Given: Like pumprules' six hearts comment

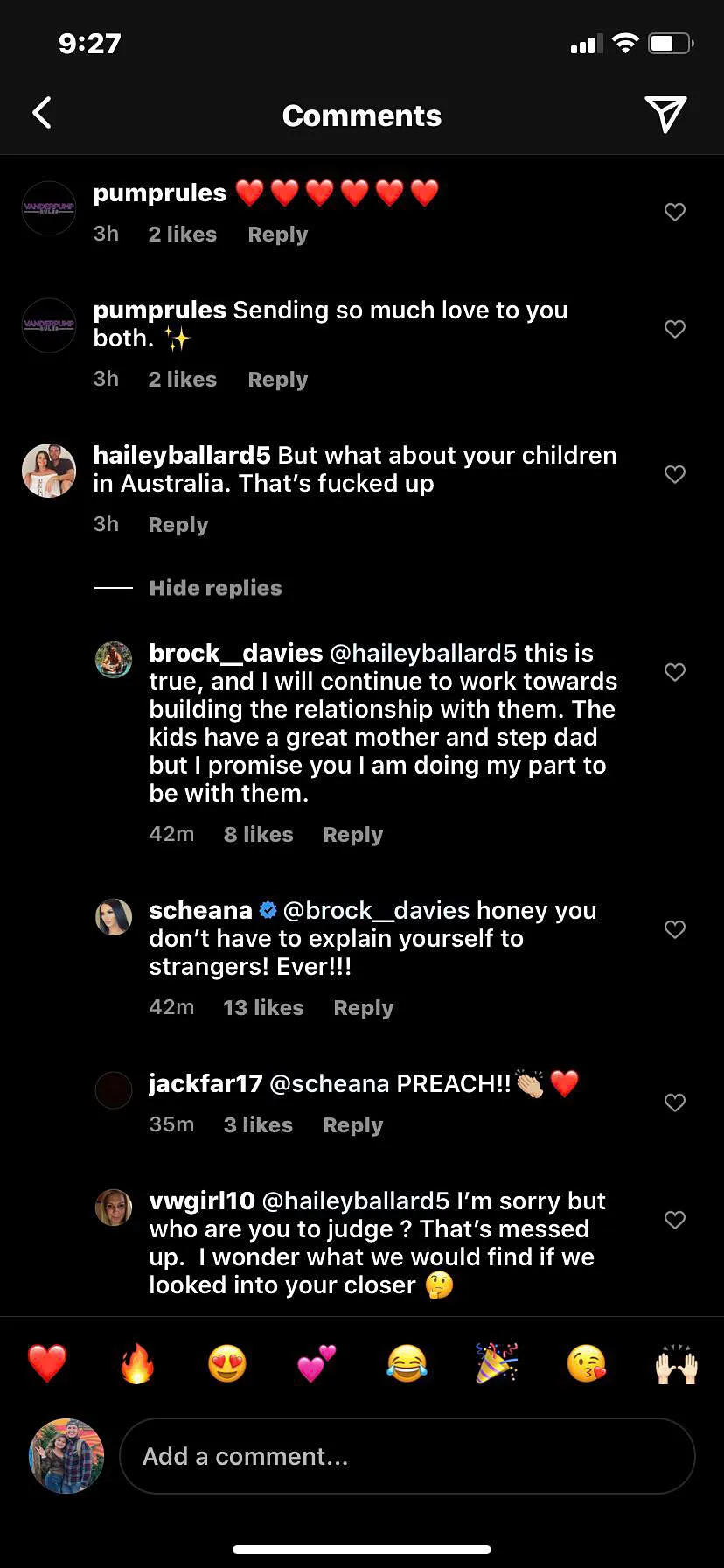Looking at the screenshot, I should pyautogui.click(x=674, y=212).
